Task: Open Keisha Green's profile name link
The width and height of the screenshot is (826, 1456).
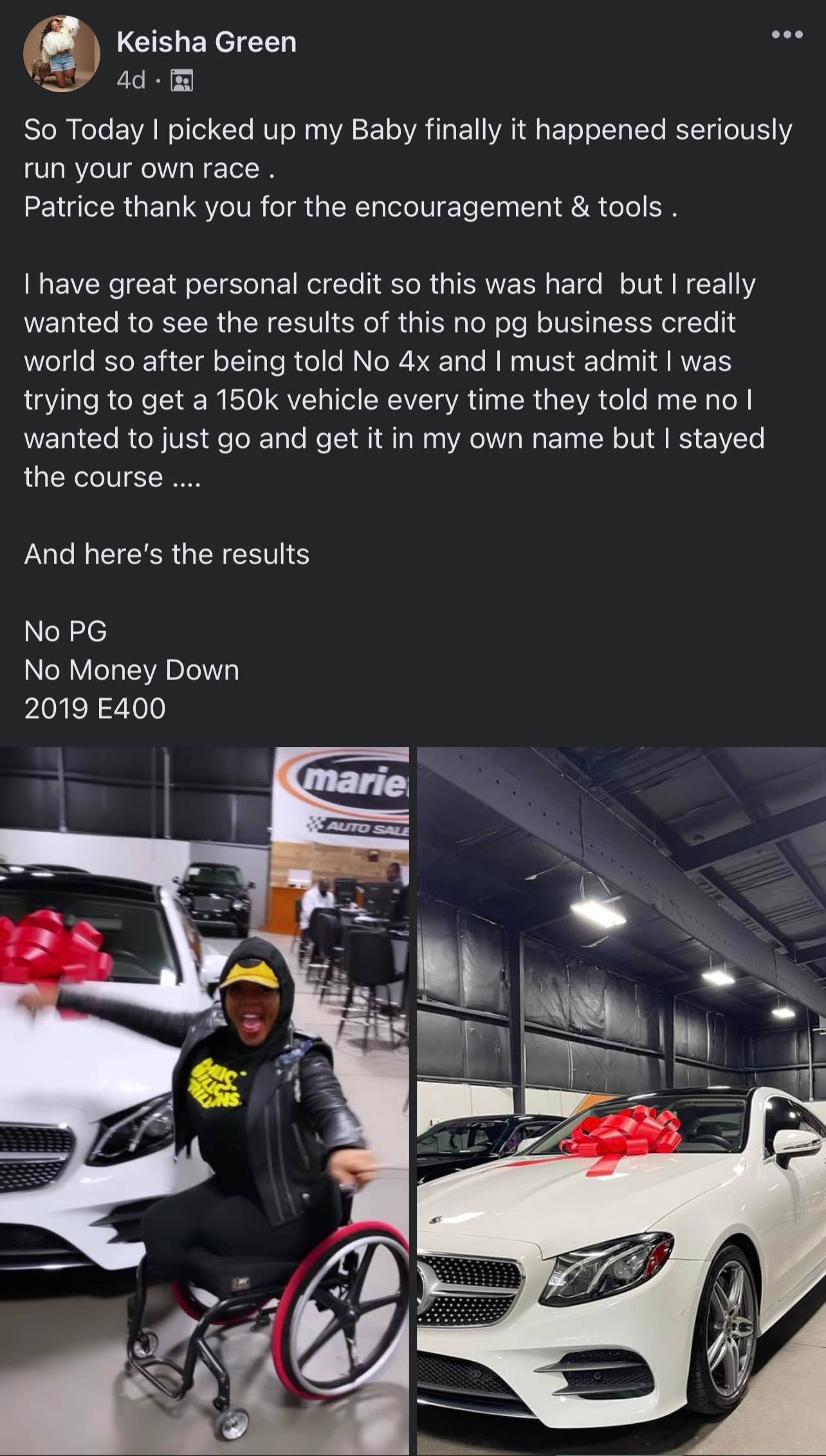Action: click(206, 42)
